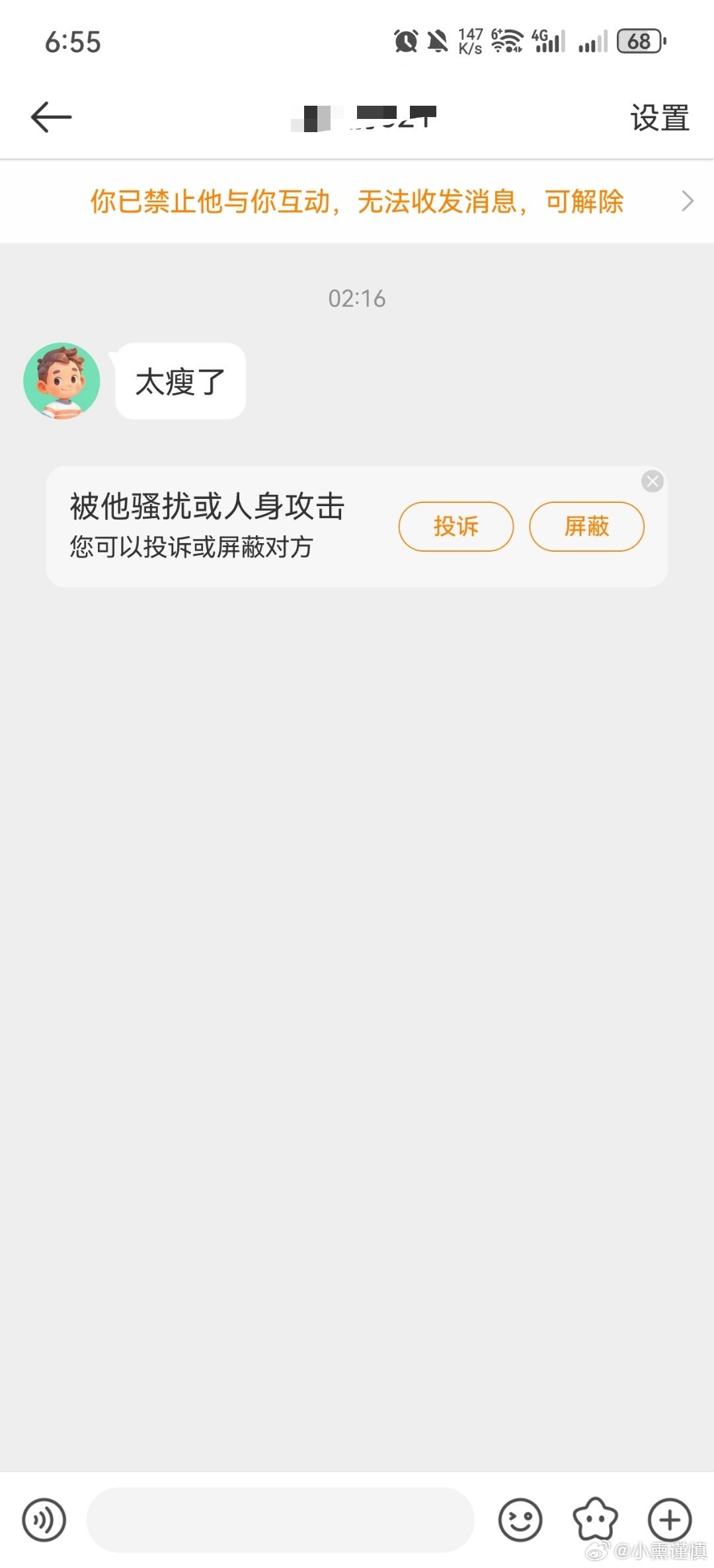714x1568 pixels.
Task: Tap 投诉 to report this user
Action: tap(456, 527)
